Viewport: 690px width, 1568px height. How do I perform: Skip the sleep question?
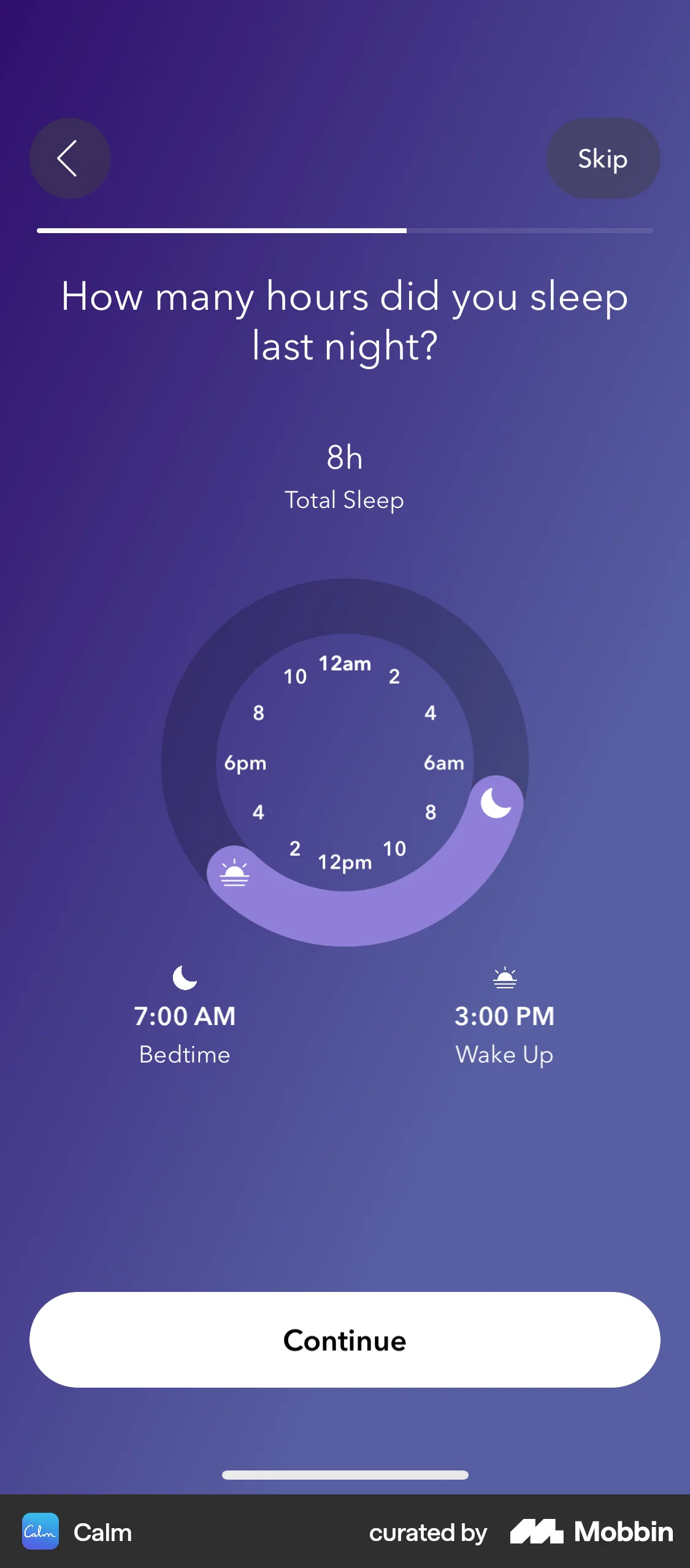point(602,158)
